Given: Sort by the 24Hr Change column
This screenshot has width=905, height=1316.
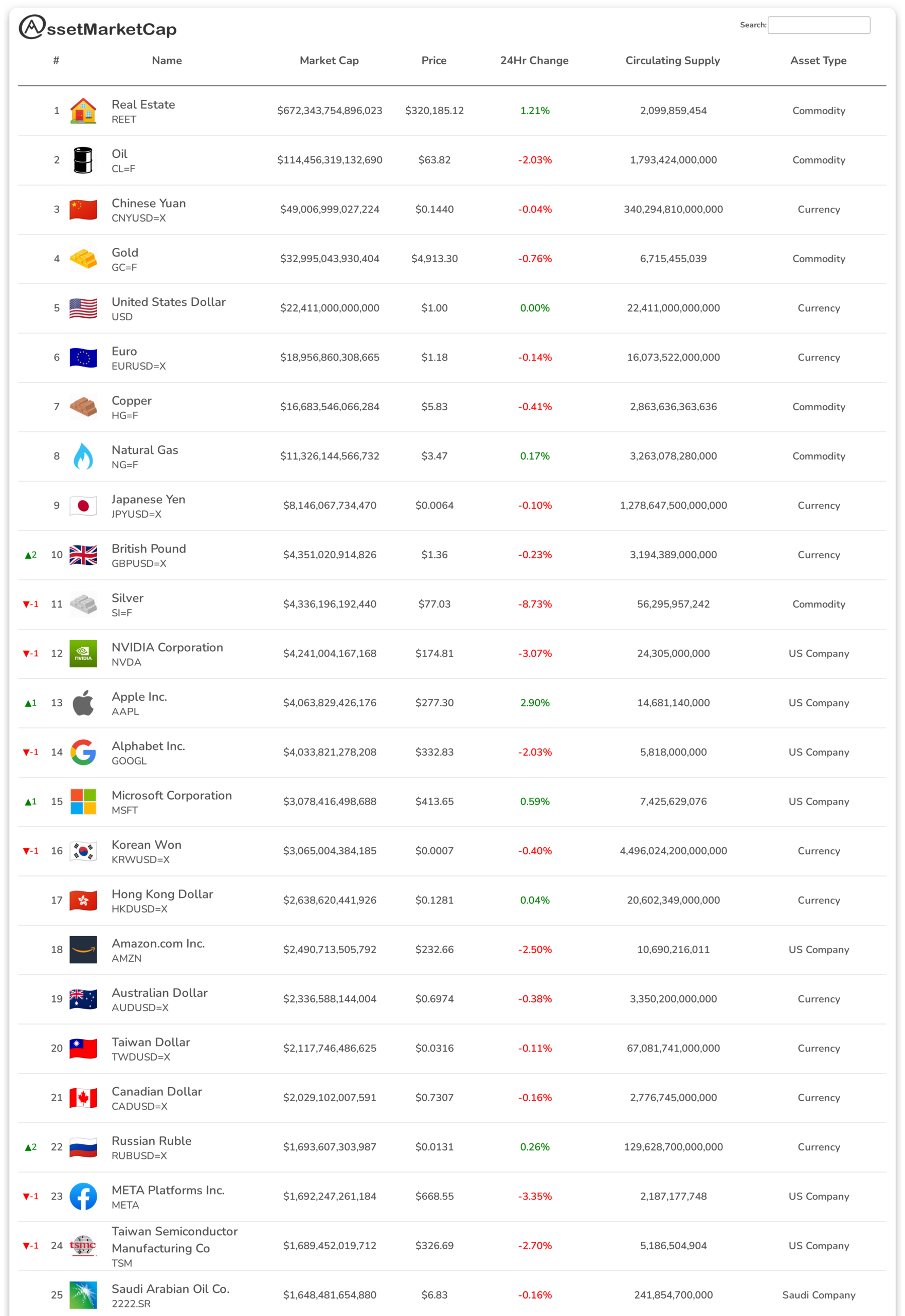Looking at the screenshot, I should pyautogui.click(x=534, y=61).
